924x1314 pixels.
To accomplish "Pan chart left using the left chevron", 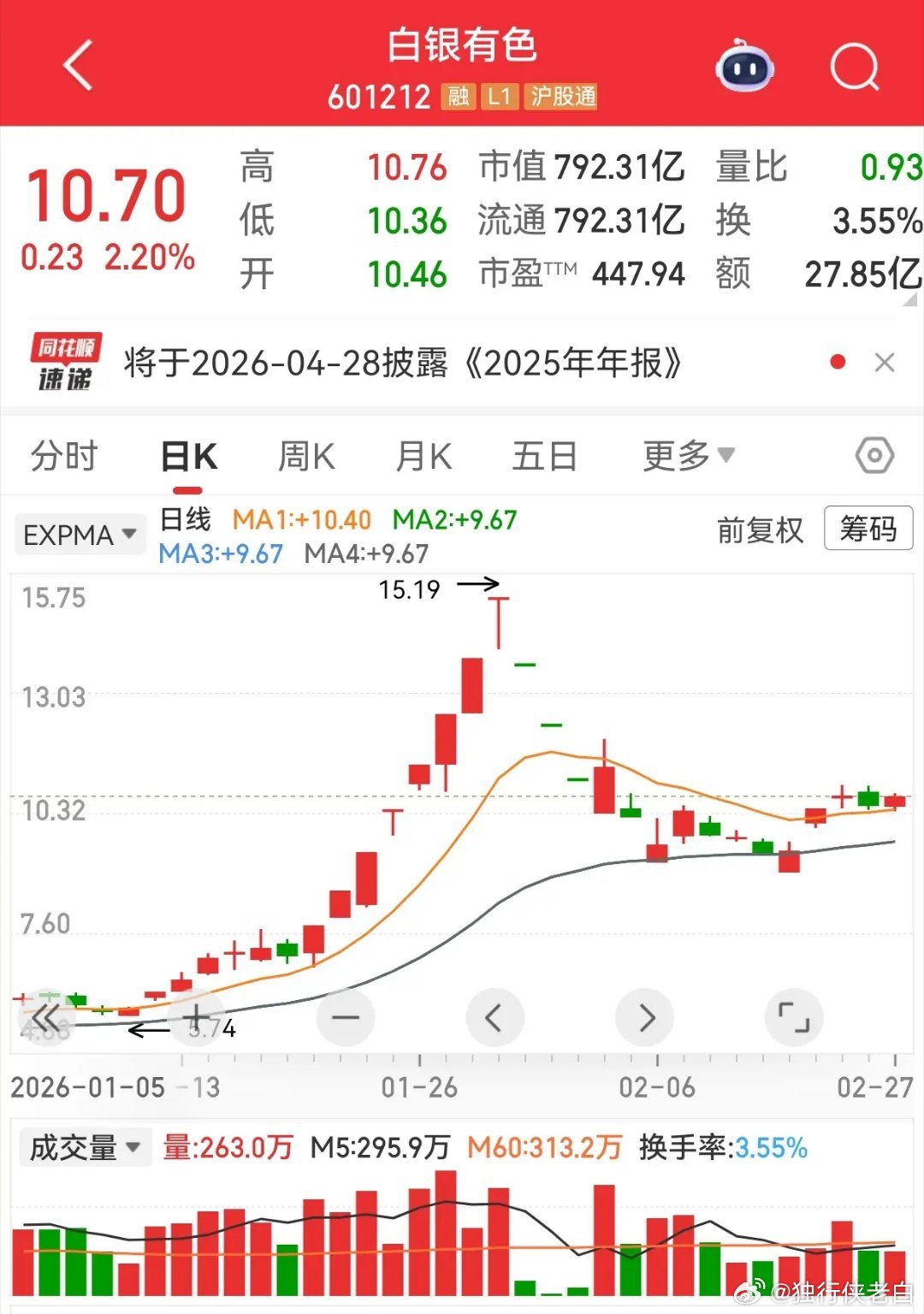I will (x=495, y=1018).
